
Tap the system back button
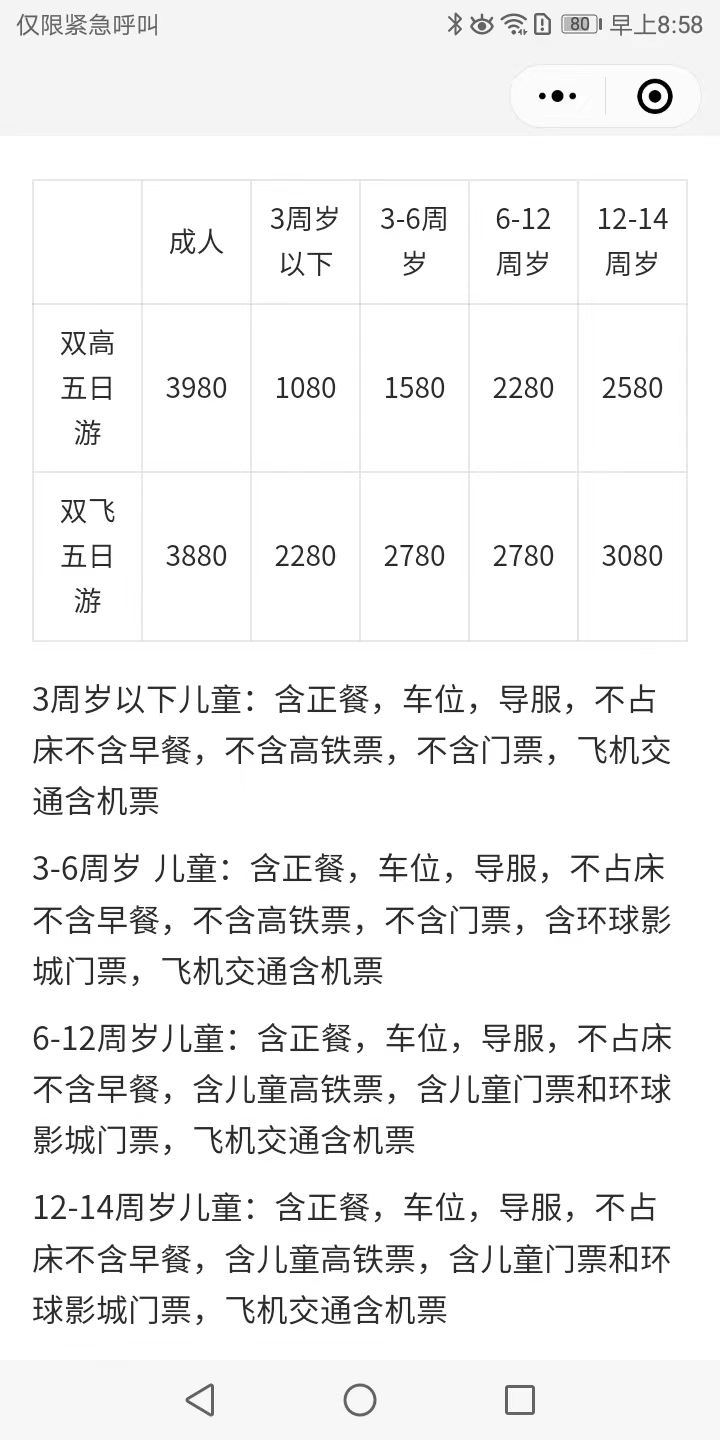[200, 1400]
